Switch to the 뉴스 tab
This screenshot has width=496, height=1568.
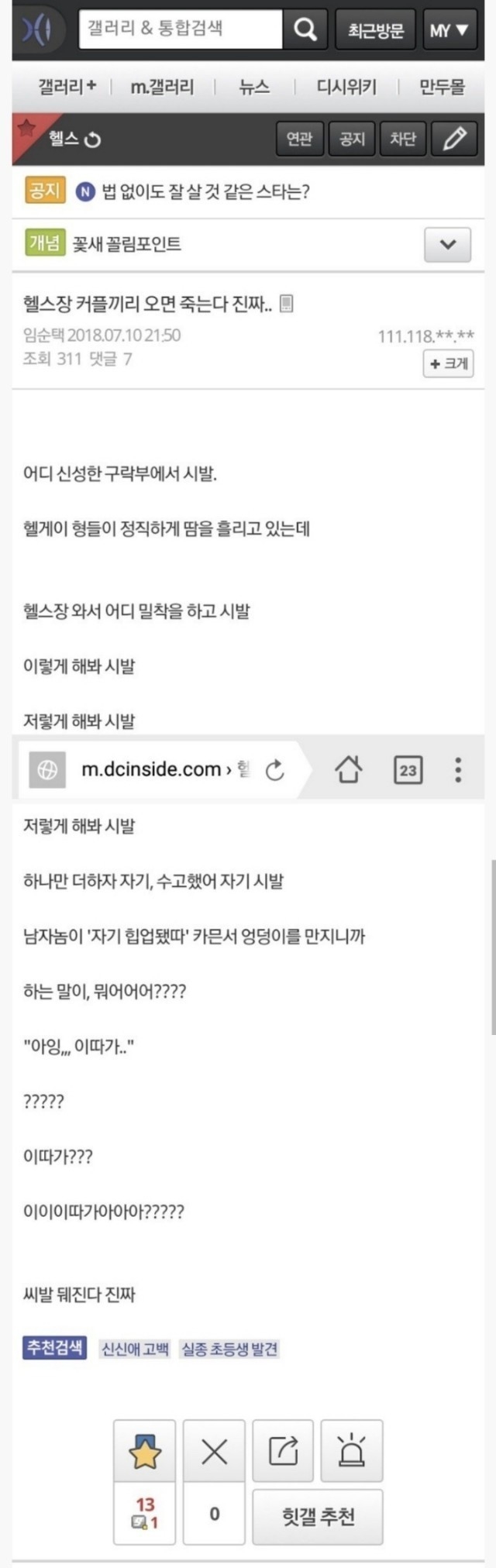pos(254,87)
